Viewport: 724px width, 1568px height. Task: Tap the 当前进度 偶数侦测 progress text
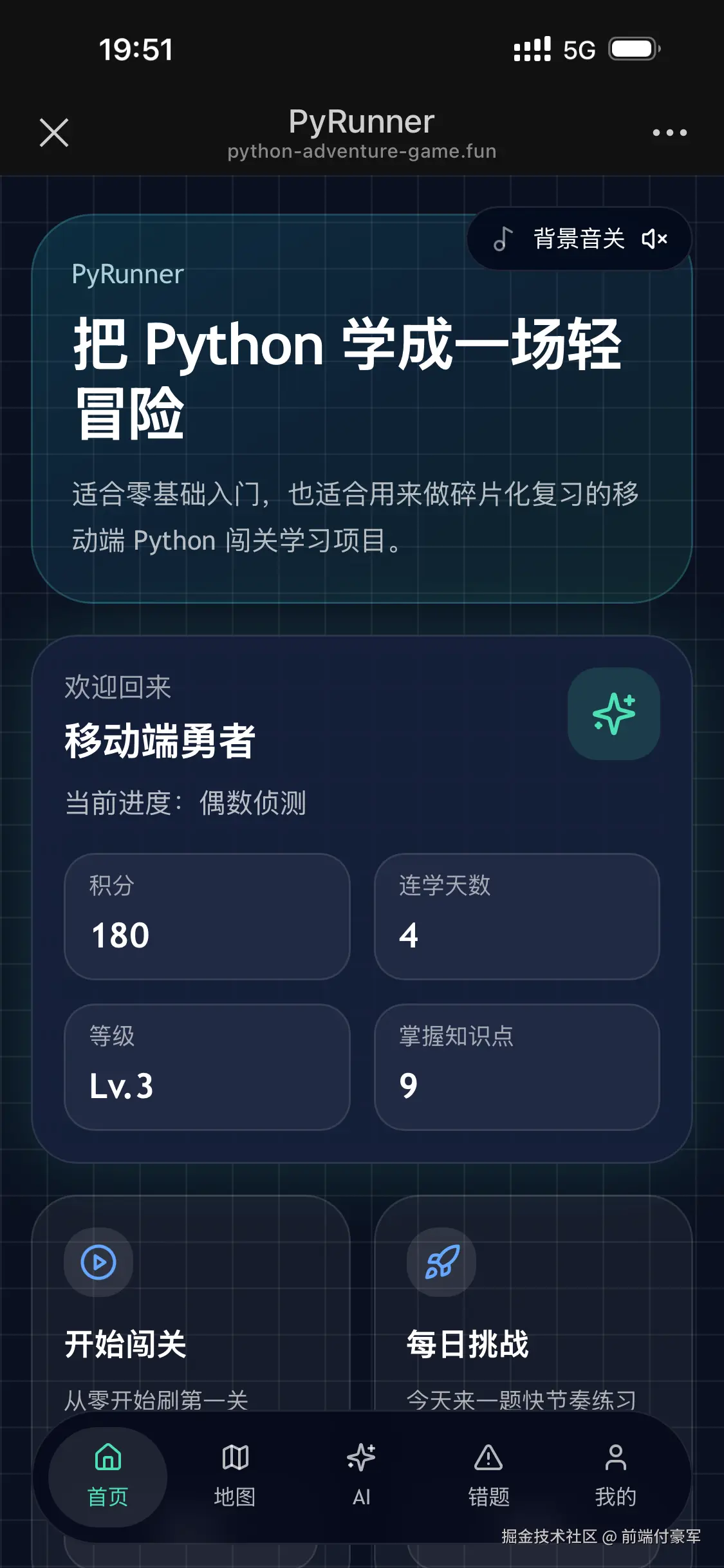tap(187, 803)
